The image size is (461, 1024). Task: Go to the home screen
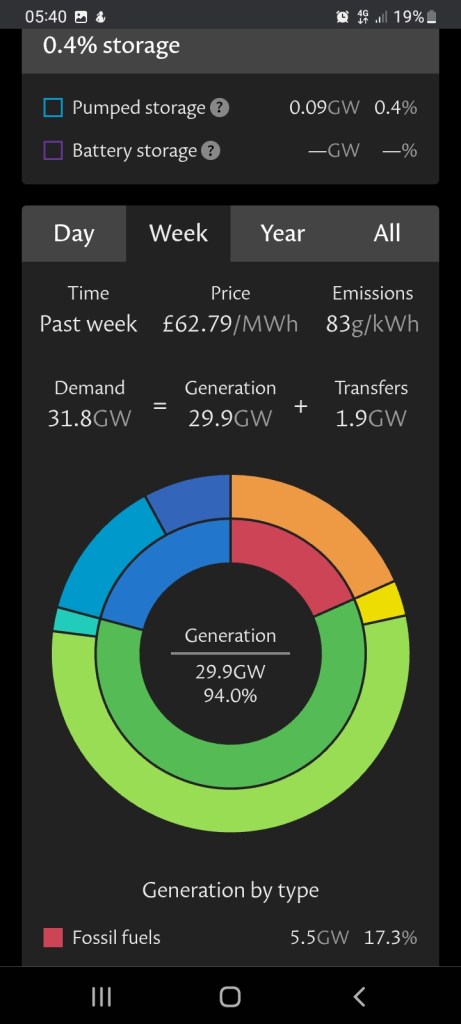(230, 996)
